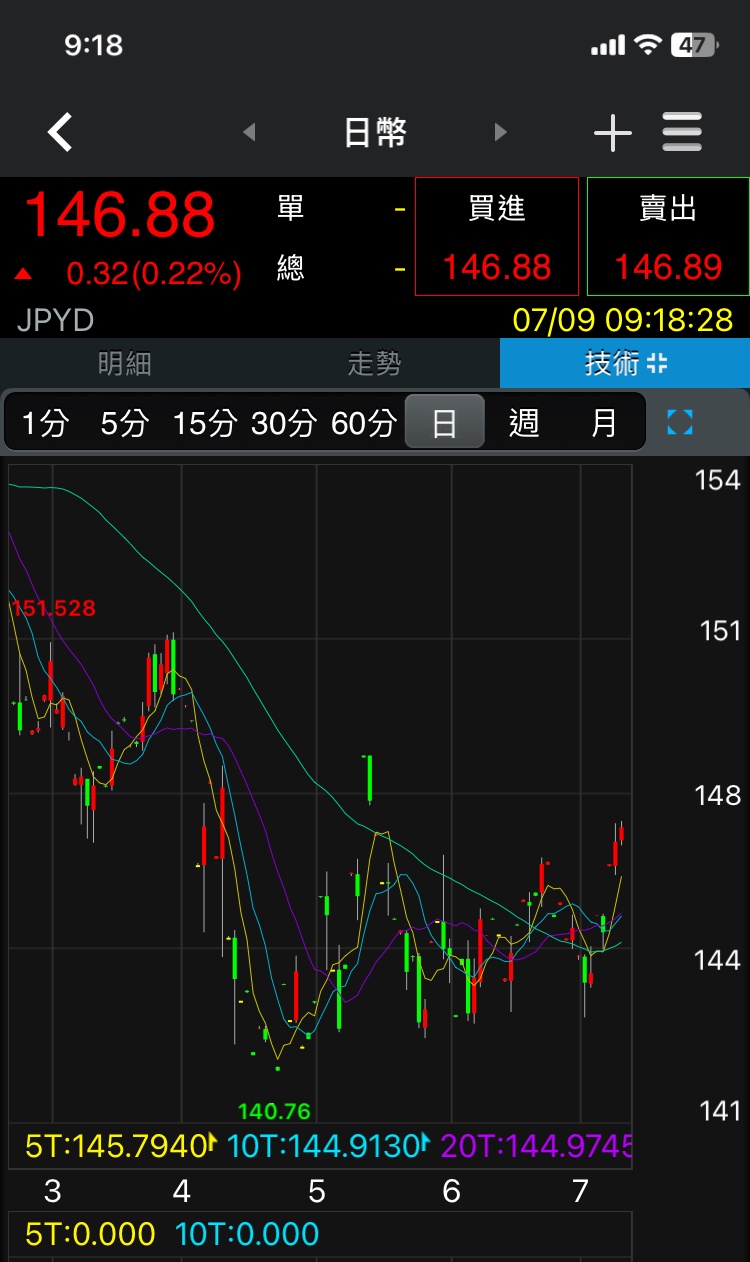Go back using the left chevron
Viewport: 750px width, 1262px height.
pyautogui.click(x=61, y=132)
